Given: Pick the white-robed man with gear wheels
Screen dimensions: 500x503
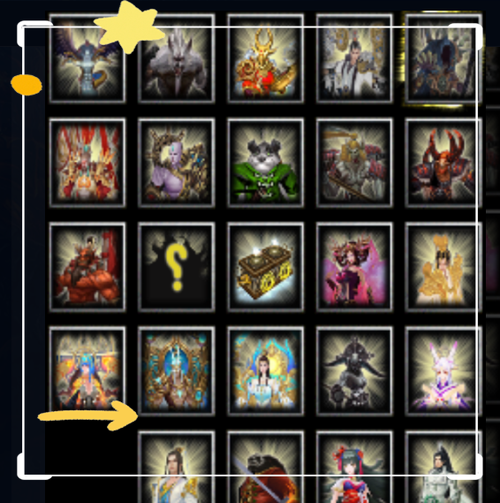Looking at the screenshot, I should pyautogui.click(x=354, y=58).
